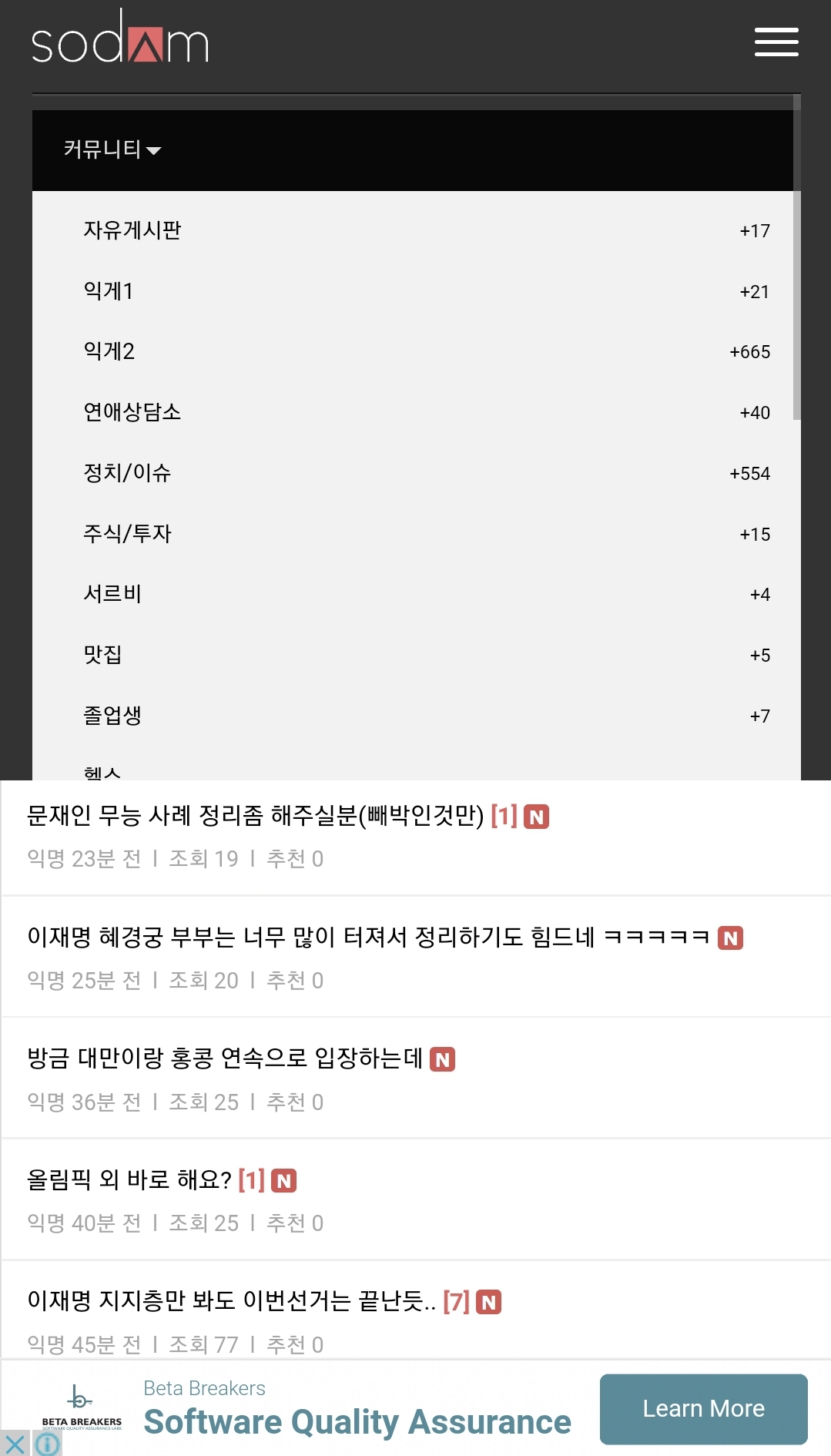Open the post 문재인 무능 사례 정리좀
The width and height of the screenshot is (831, 1456).
(256, 815)
